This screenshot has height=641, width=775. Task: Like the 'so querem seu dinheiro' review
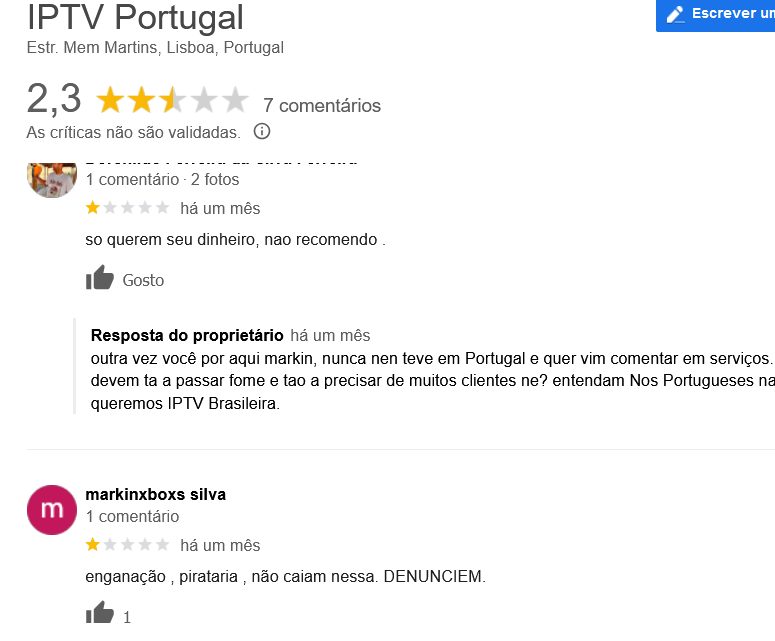click(101, 279)
